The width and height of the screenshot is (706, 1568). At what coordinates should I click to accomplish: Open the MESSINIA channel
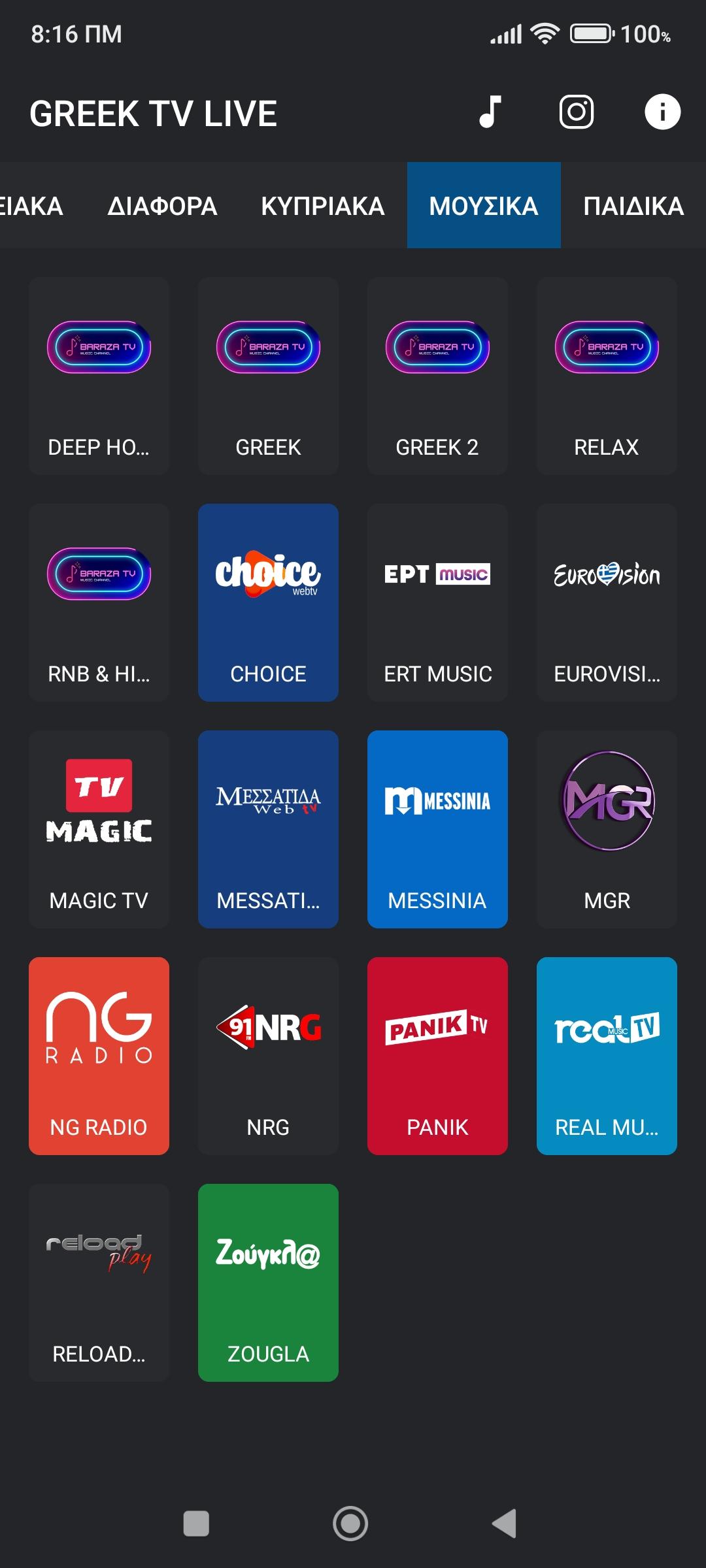point(437,829)
